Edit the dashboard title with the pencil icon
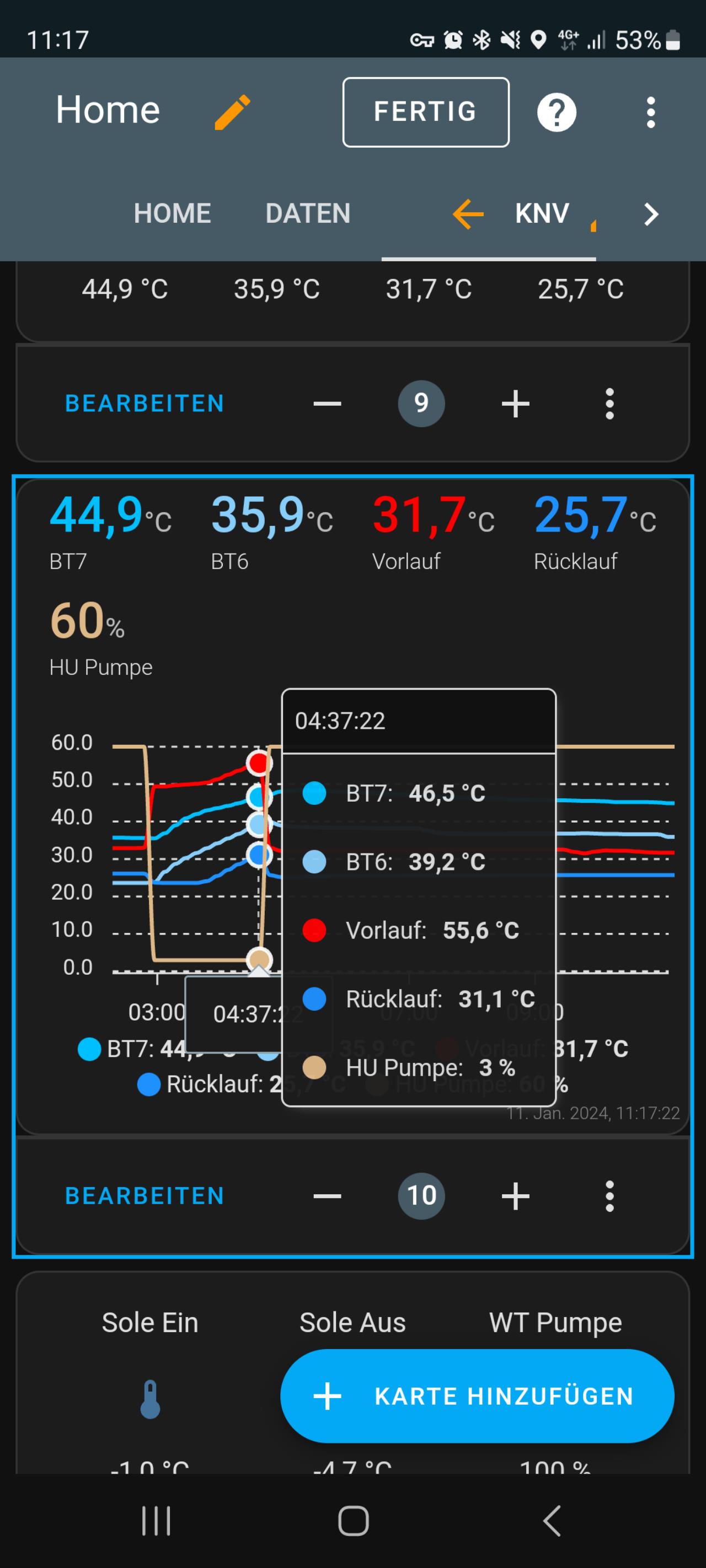706x1568 pixels. pyautogui.click(x=232, y=112)
